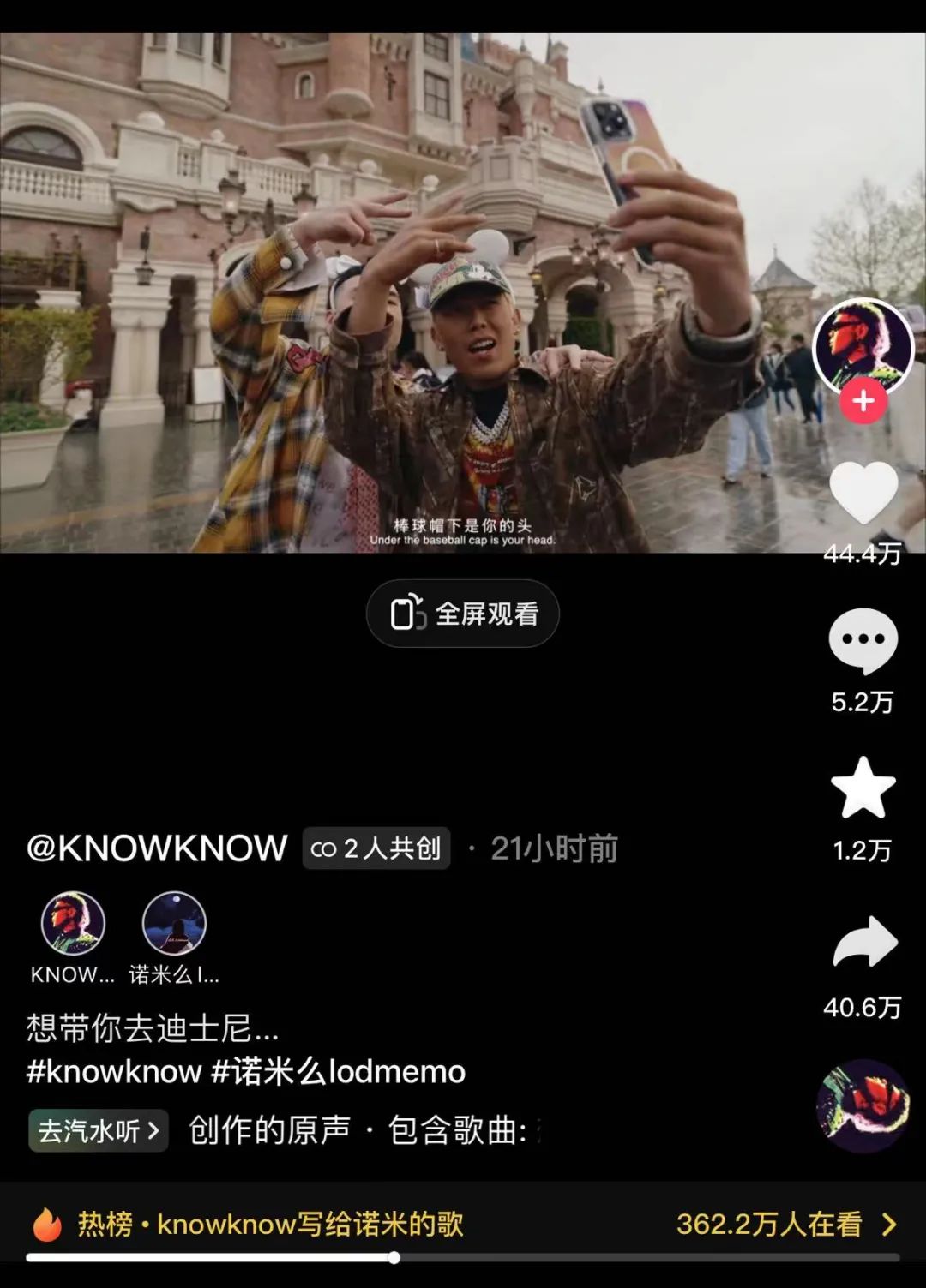This screenshot has width=926, height=1288.
Task: Open the creator avatar above the plus
Action: (x=862, y=344)
